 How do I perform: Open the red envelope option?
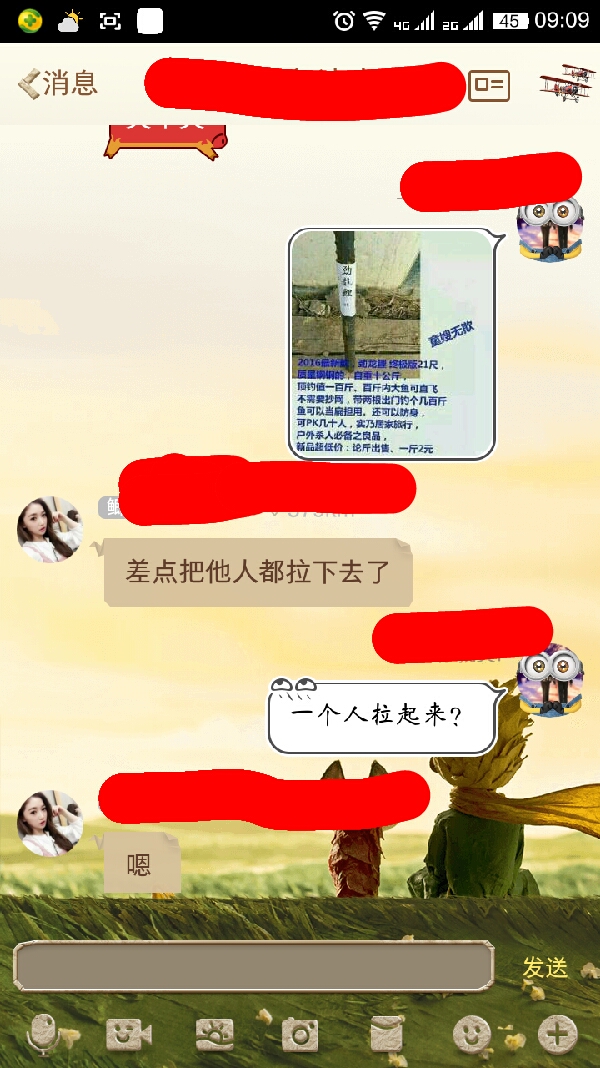click(386, 1035)
